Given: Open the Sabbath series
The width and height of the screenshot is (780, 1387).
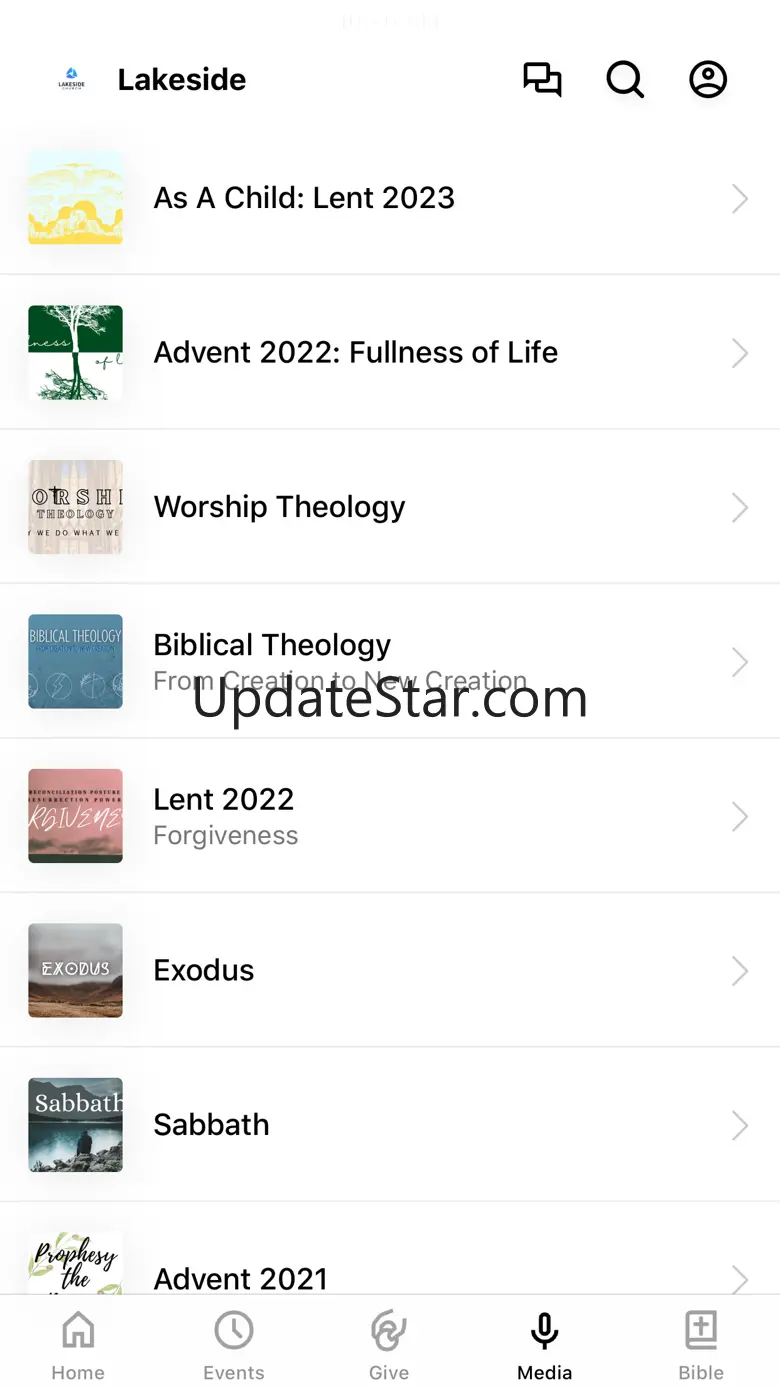Looking at the screenshot, I should tap(390, 1125).
